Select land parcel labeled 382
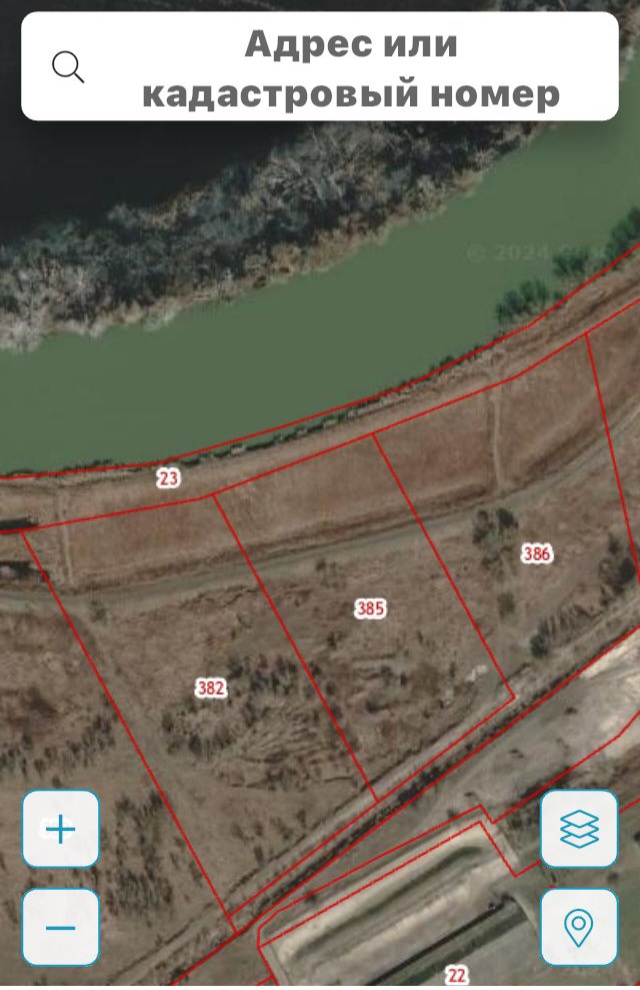Viewport: 640px width, 990px height. click(x=211, y=688)
